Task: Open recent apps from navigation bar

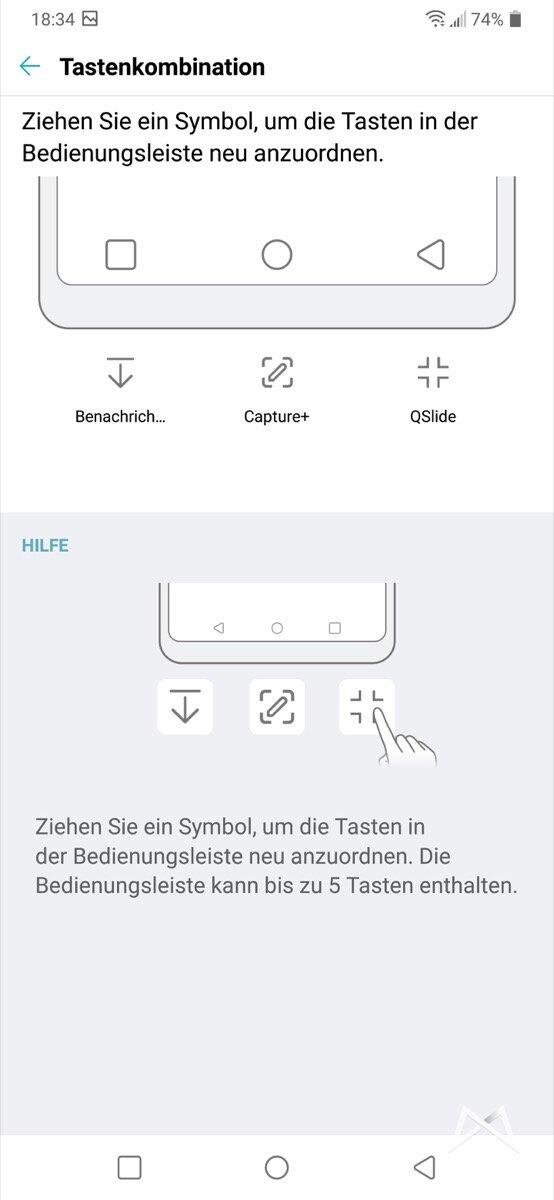Action: (x=129, y=1167)
